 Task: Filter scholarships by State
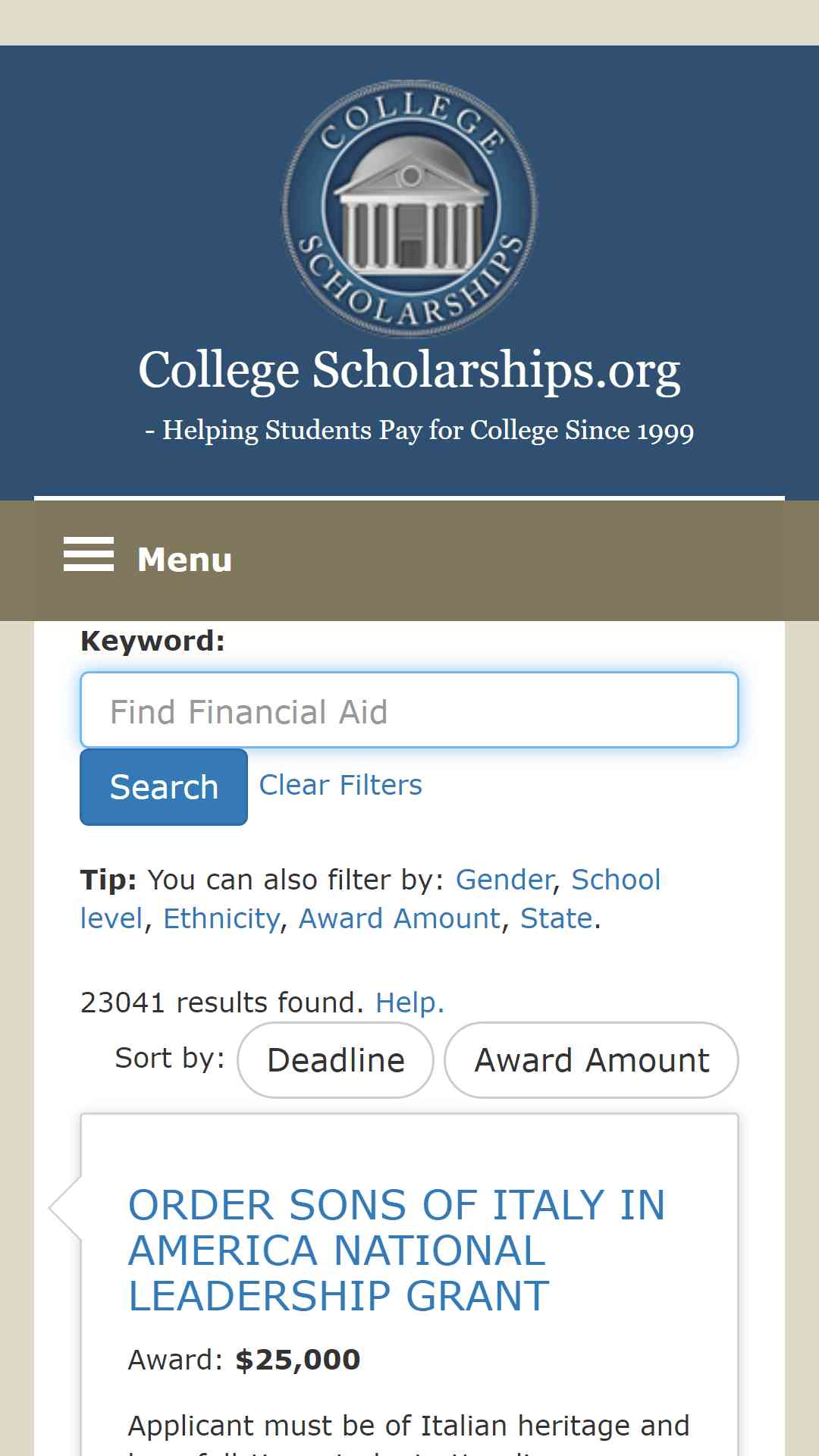pyautogui.click(x=556, y=918)
